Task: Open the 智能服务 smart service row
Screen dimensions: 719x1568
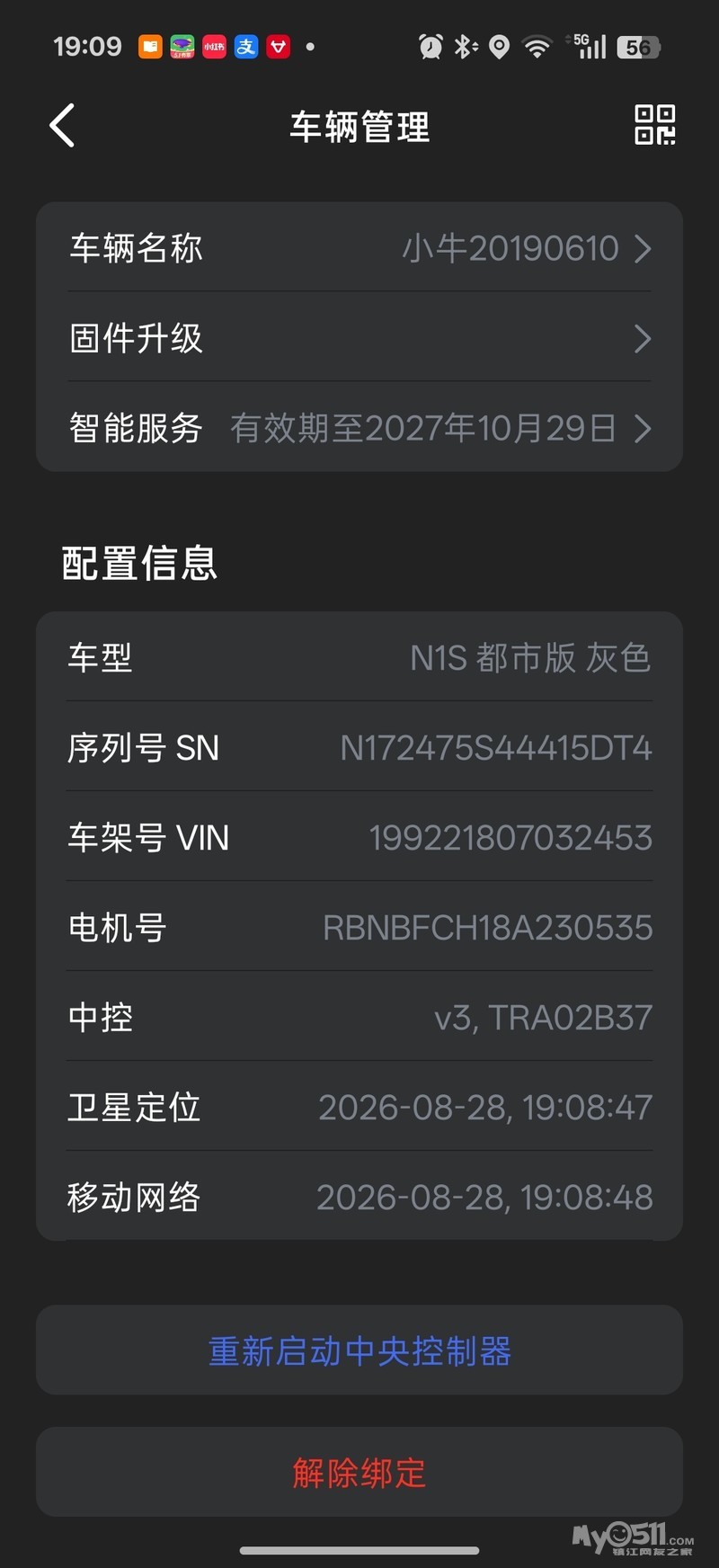Action: click(359, 428)
